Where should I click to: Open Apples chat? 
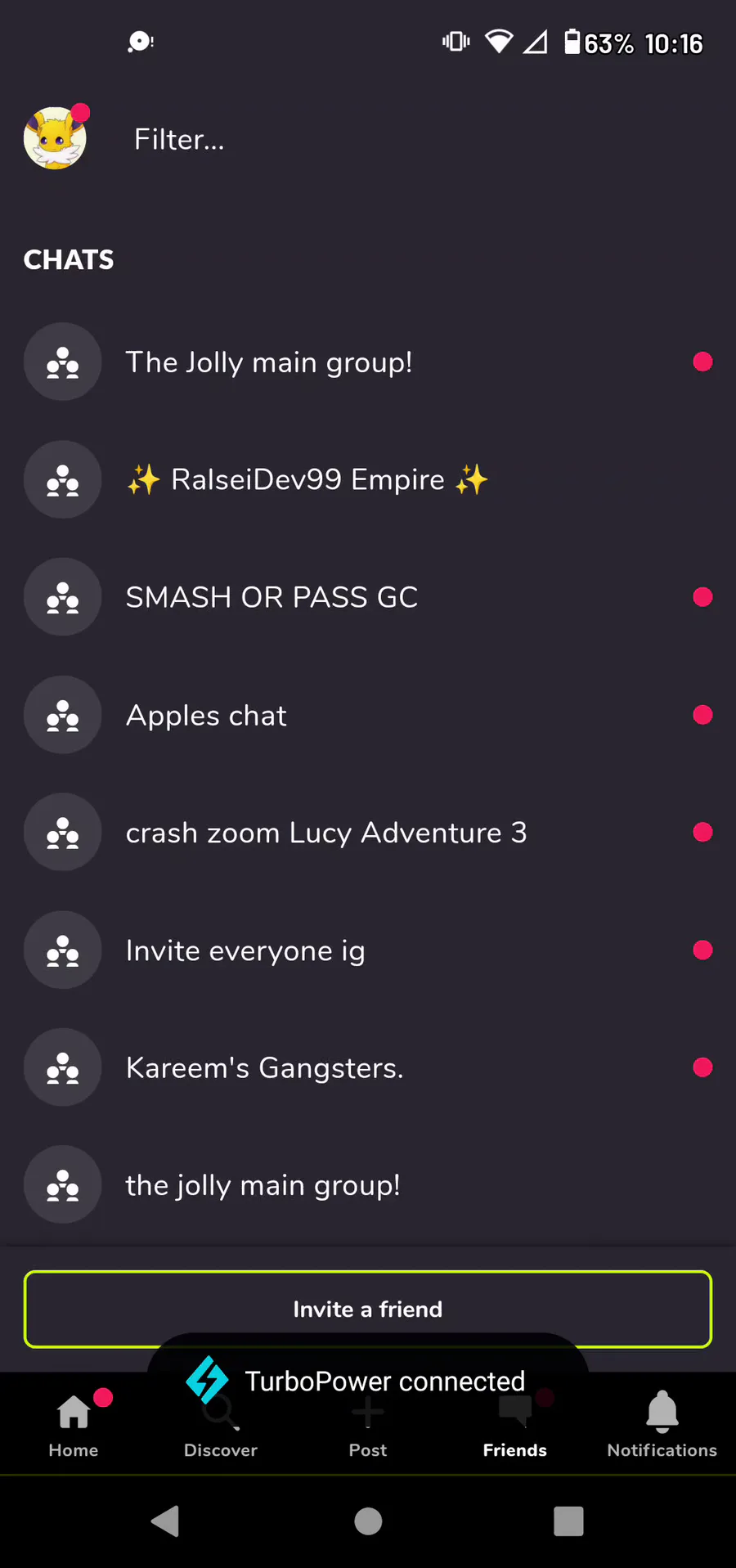point(368,715)
